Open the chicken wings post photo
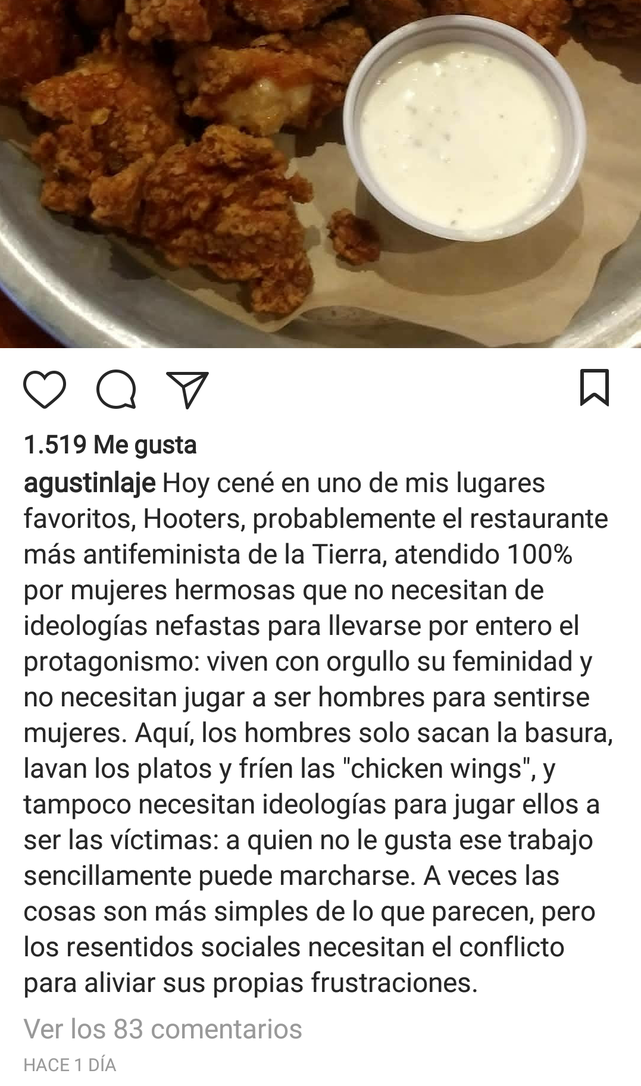The width and height of the screenshot is (641, 1086). pyautogui.click(x=320, y=173)
